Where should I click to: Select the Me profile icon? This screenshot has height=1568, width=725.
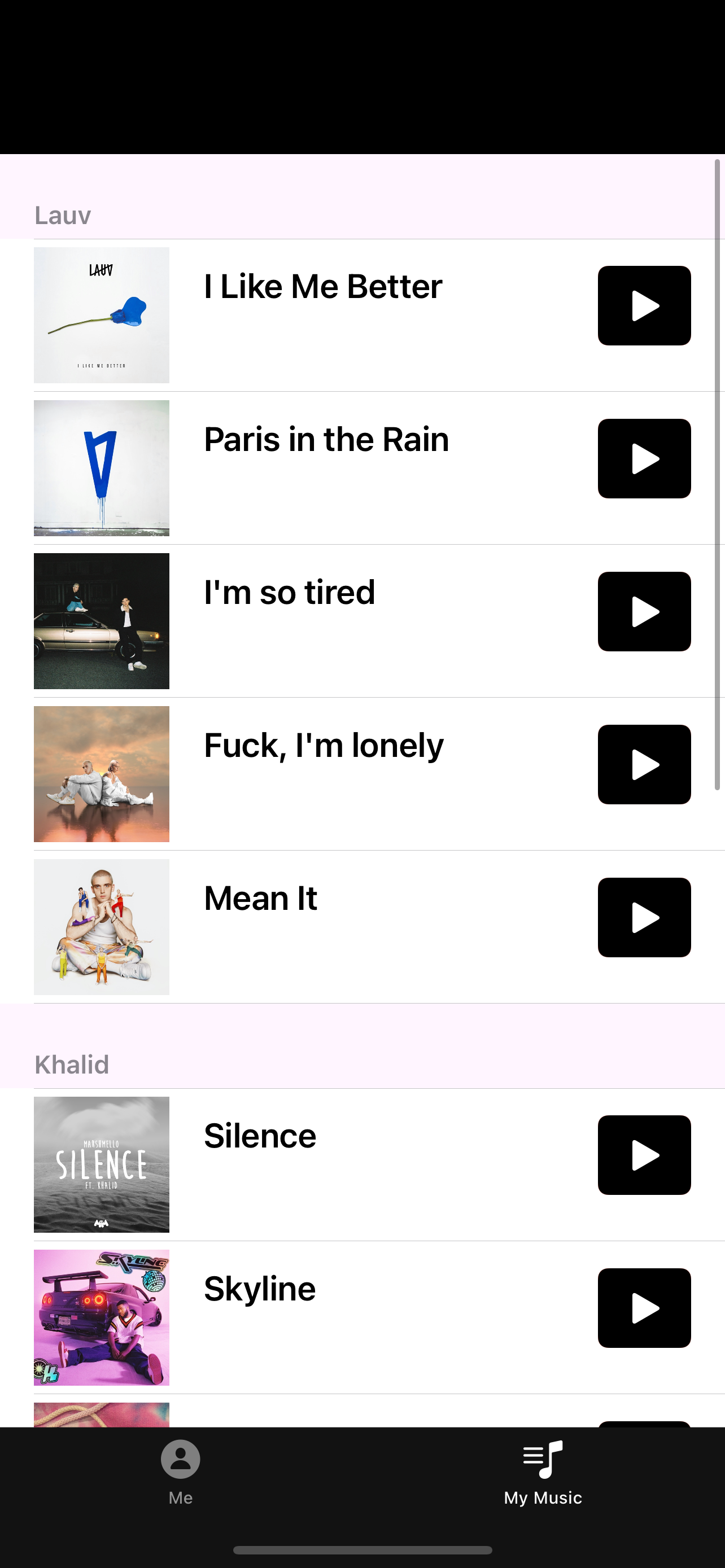(x=181, y=1460)
